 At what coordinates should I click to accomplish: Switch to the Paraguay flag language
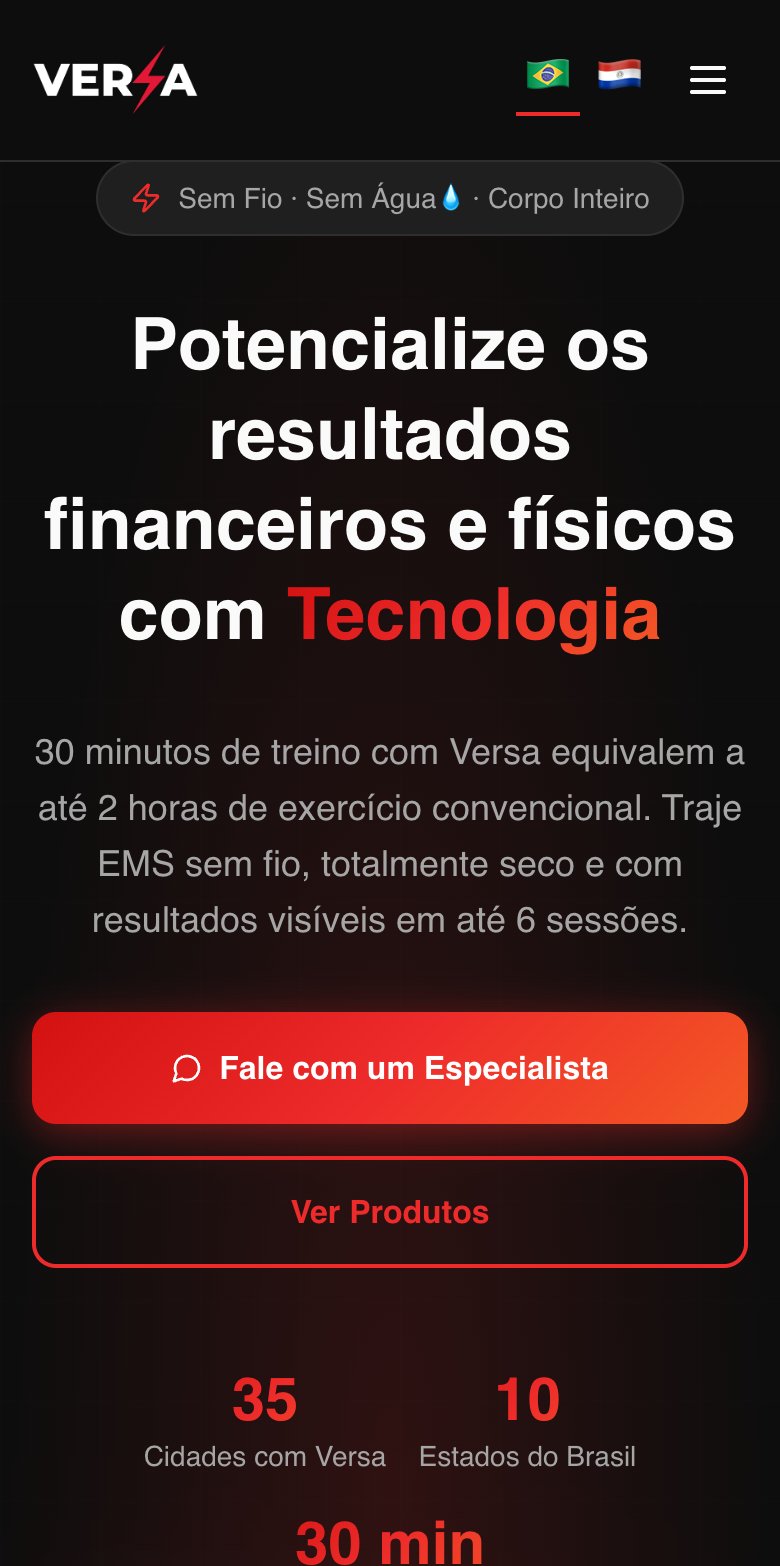[620, 76]
